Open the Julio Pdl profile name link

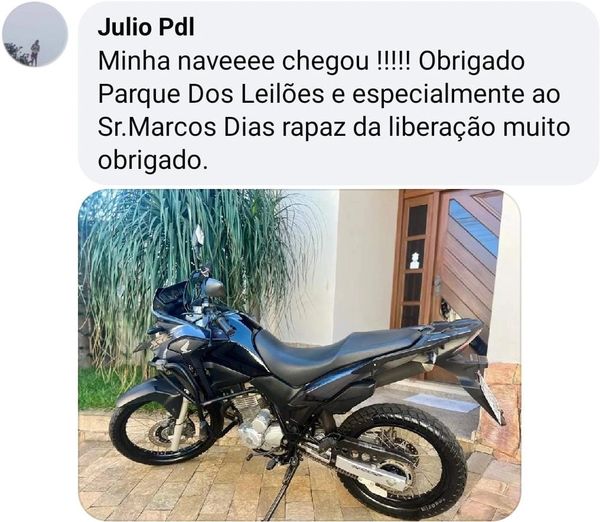pos(146,27)
